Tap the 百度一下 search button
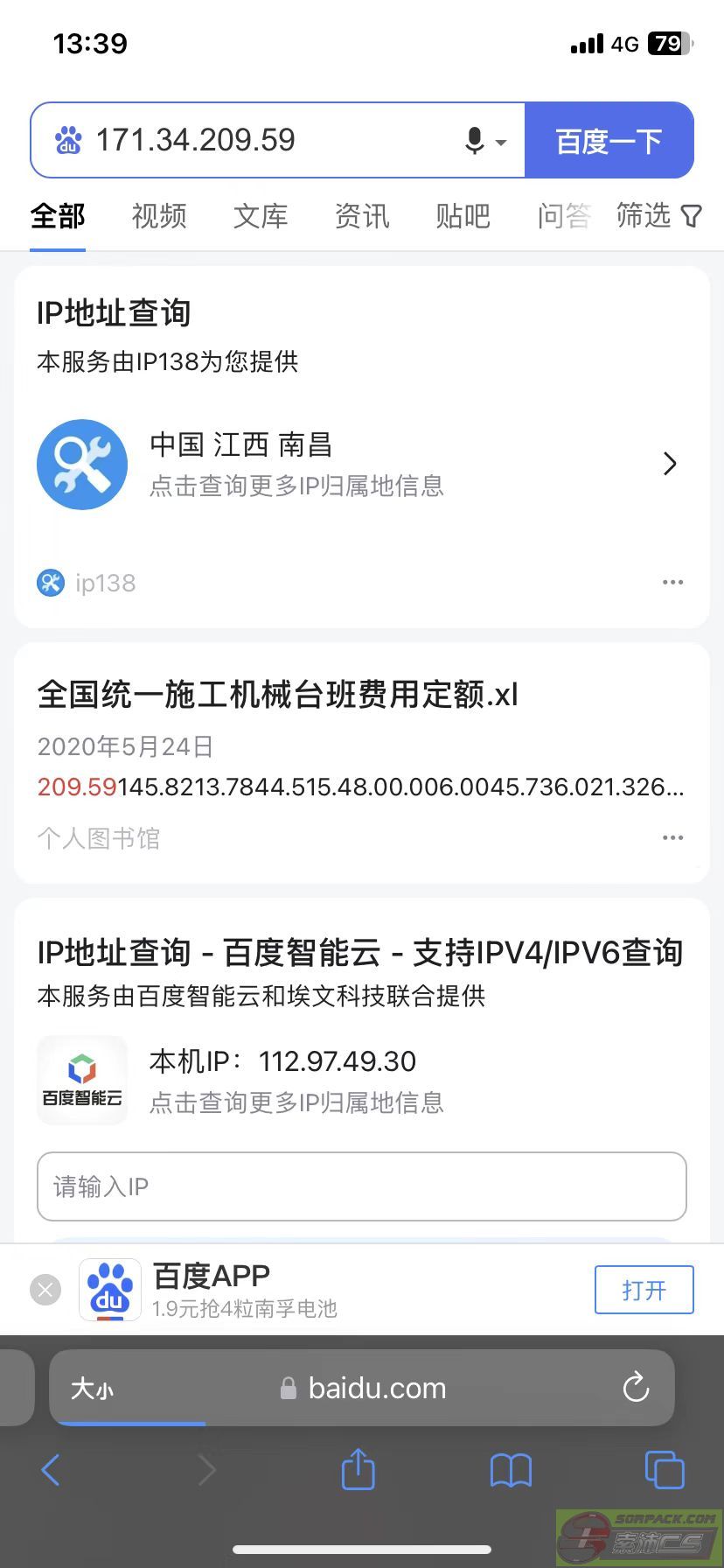 609,140
